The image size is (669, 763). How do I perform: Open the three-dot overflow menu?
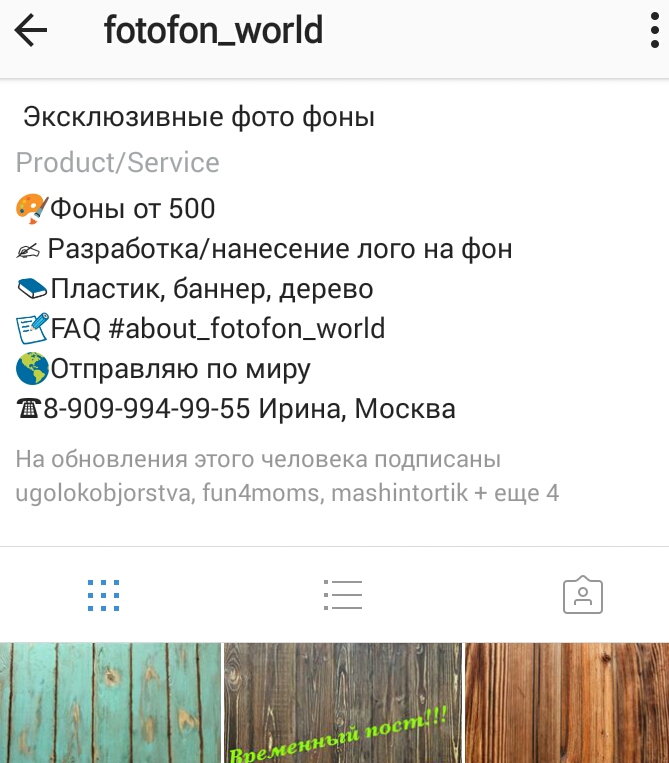(x=654, y=32)
